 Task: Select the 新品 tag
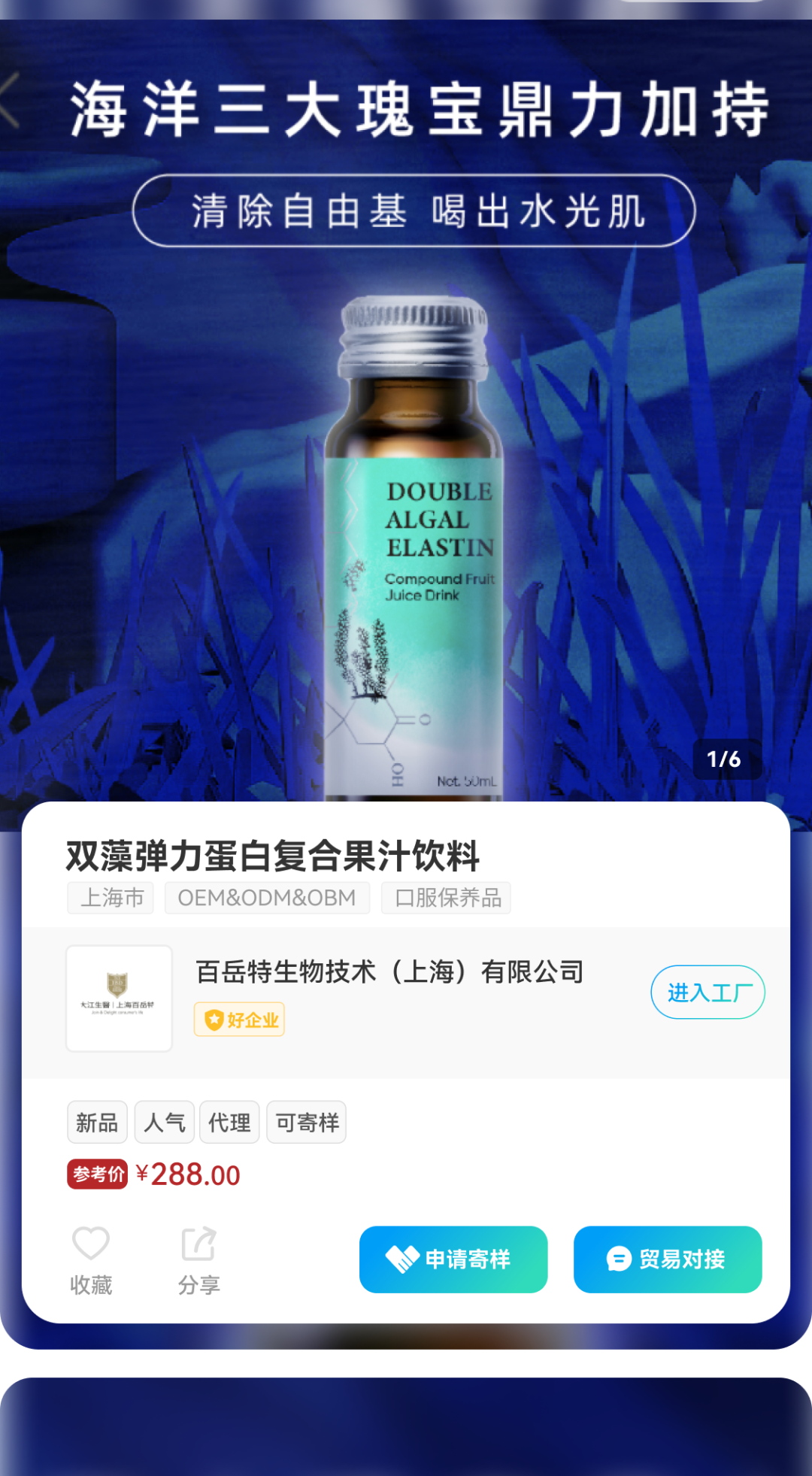pyautogui.click(x=97, y=1122)
